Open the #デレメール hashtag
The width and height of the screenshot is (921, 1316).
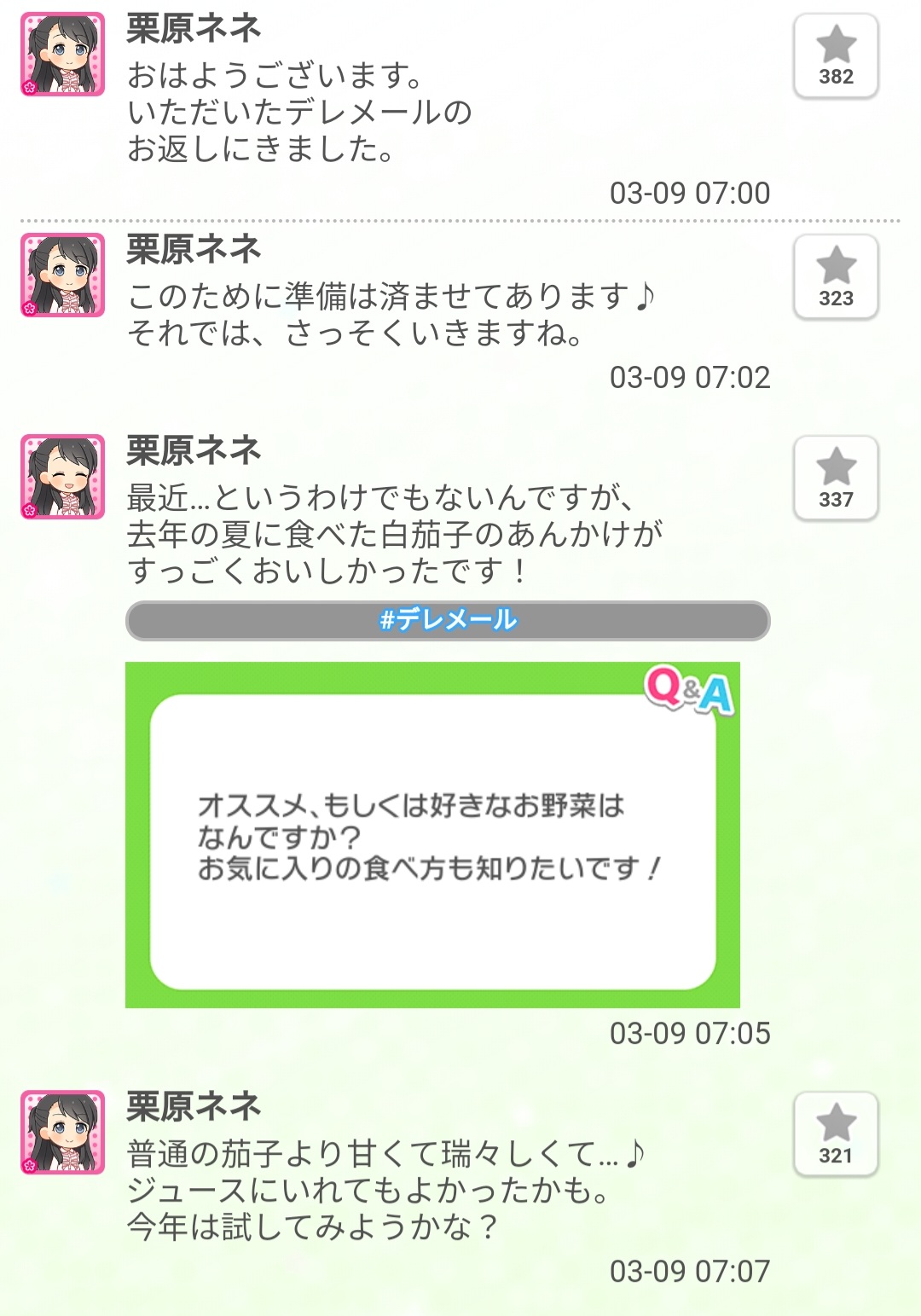point(448,620)
